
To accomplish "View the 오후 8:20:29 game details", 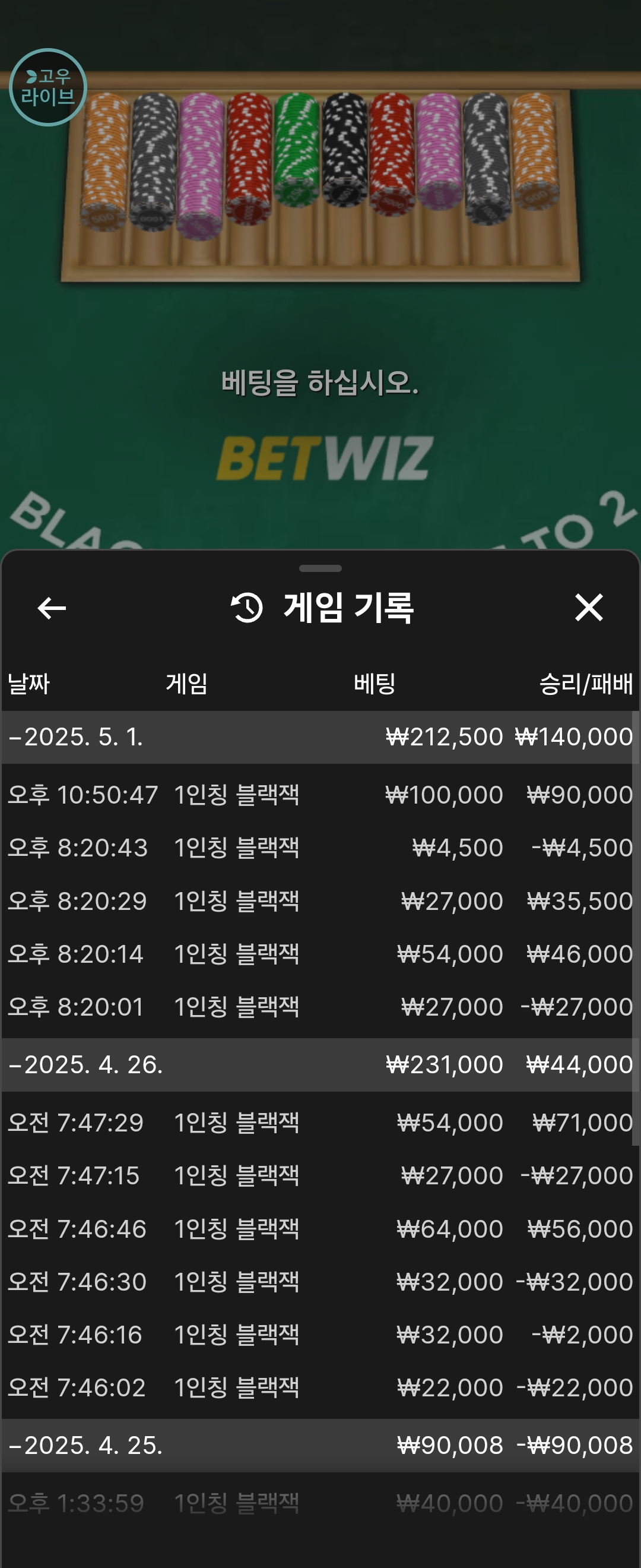I will point(320,901).
